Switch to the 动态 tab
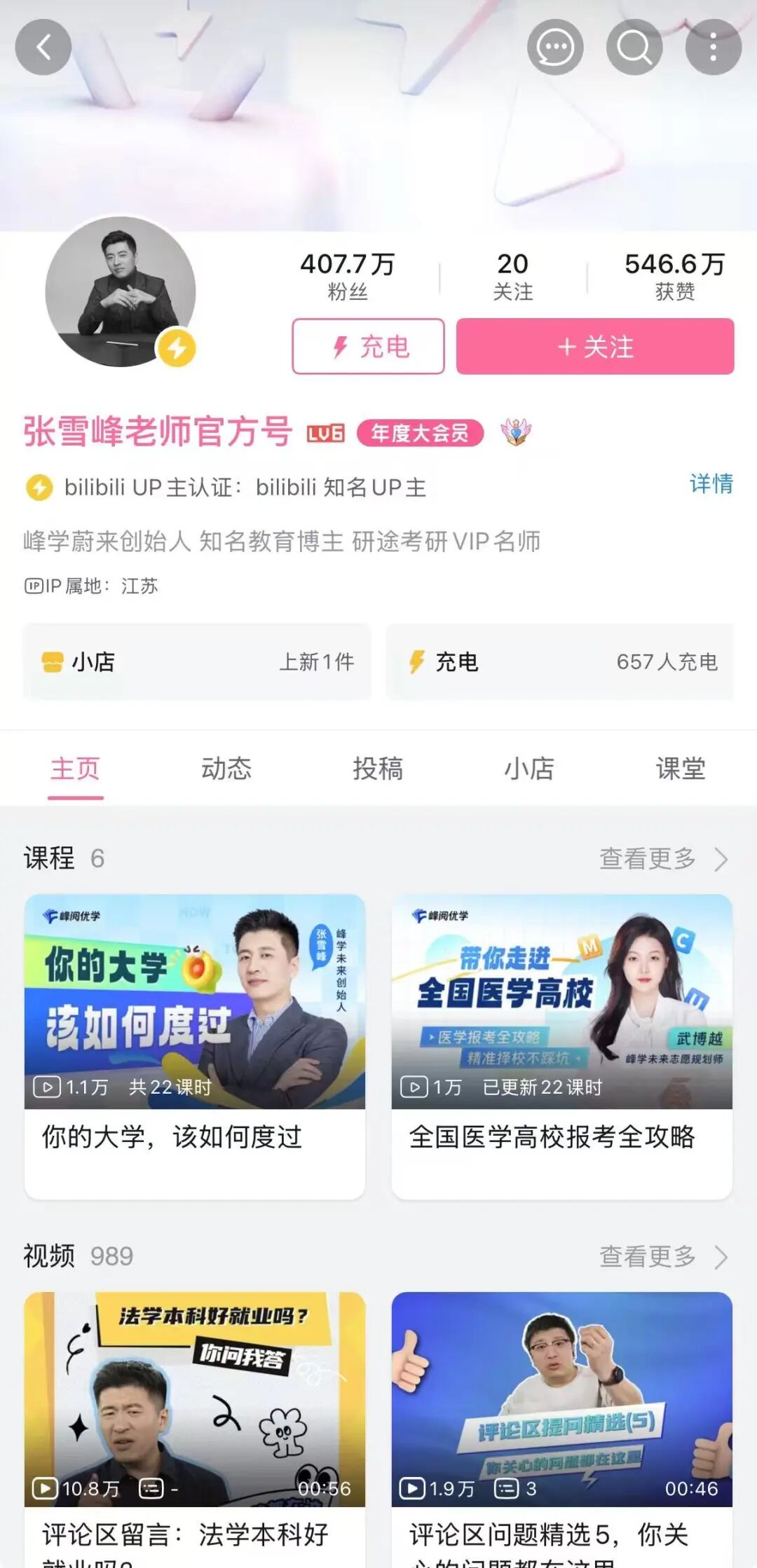Image resolution: width=757 pixels, height=1568 pixels. pos(226,769)
